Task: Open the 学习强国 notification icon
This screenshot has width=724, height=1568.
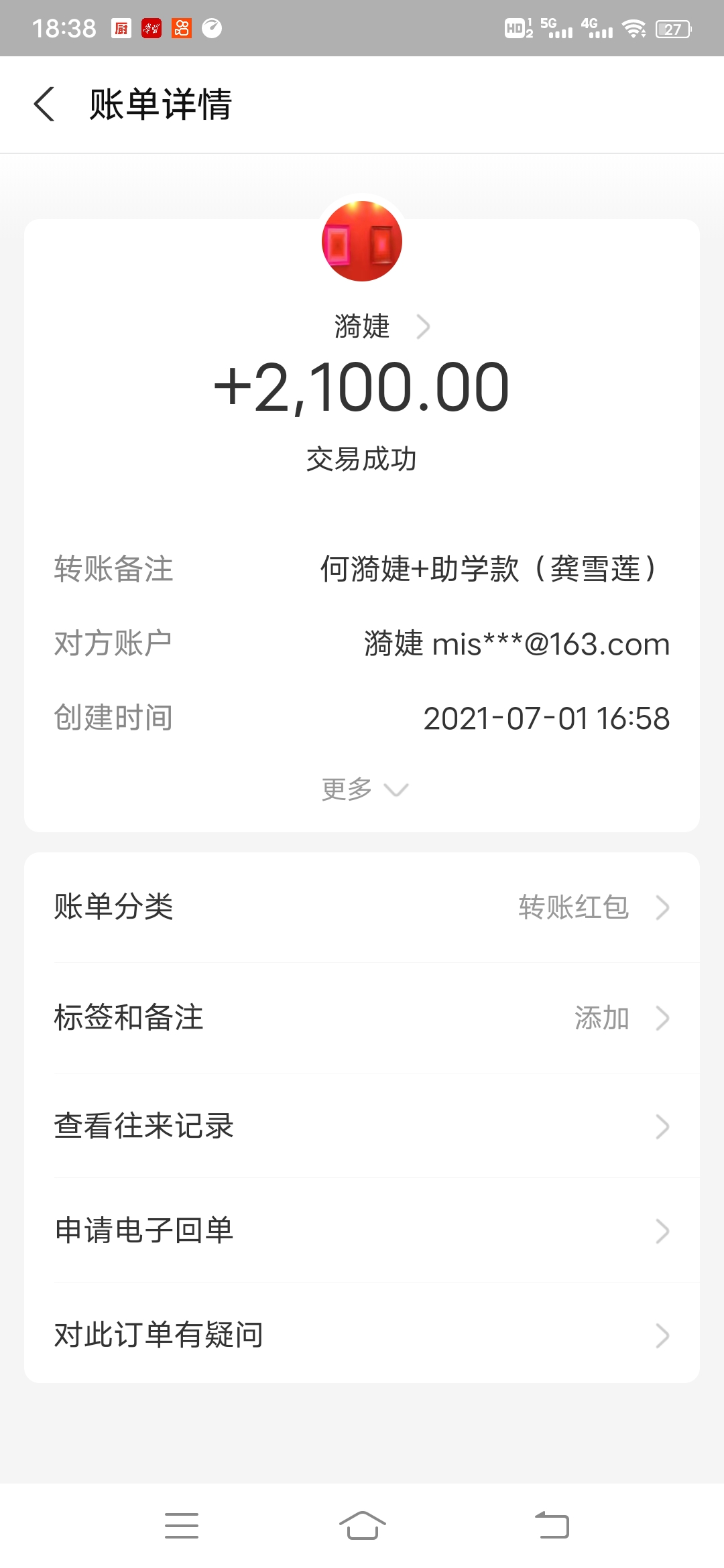Action: point(150,28)
